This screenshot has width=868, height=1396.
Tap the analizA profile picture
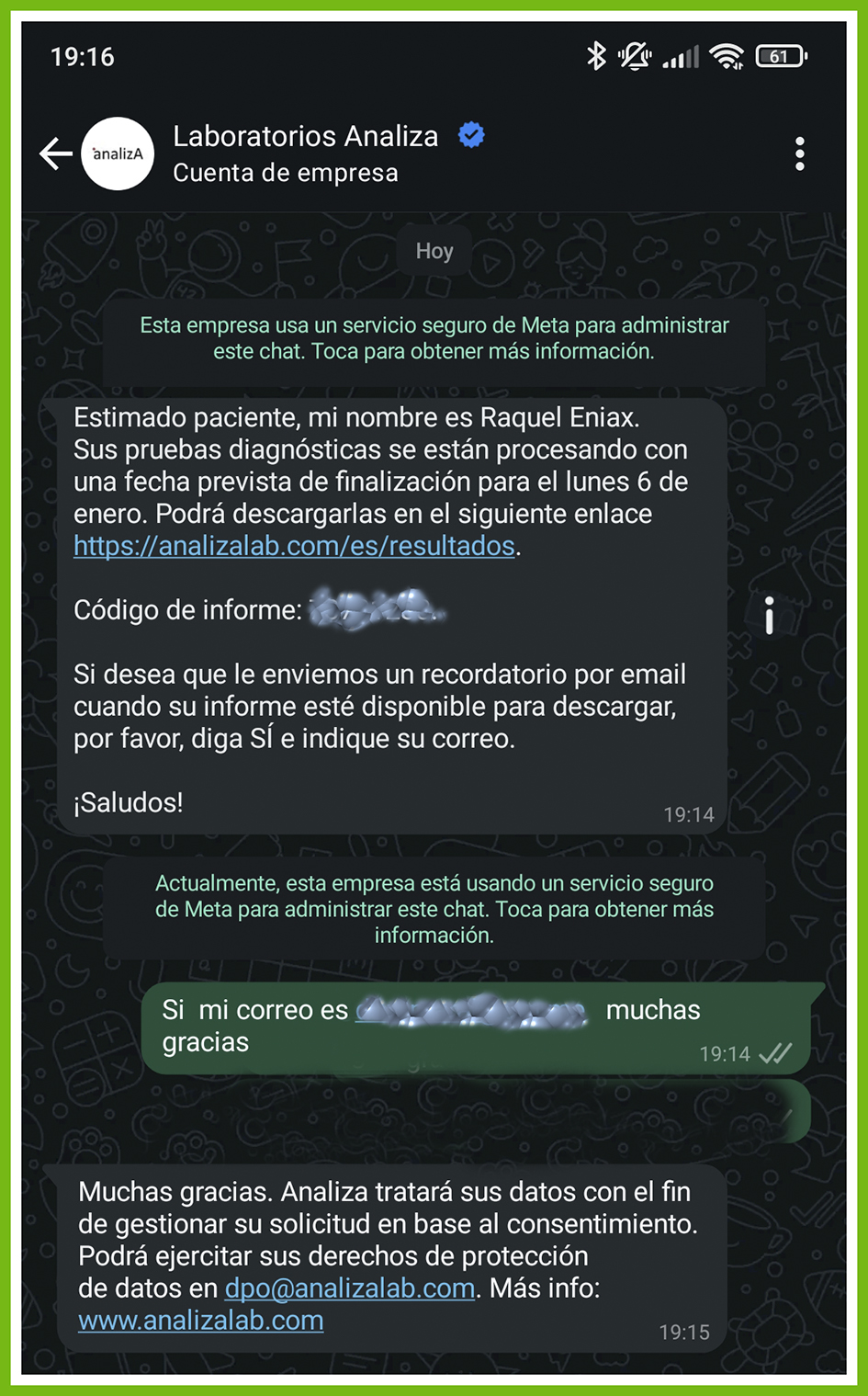click(118, 153)
